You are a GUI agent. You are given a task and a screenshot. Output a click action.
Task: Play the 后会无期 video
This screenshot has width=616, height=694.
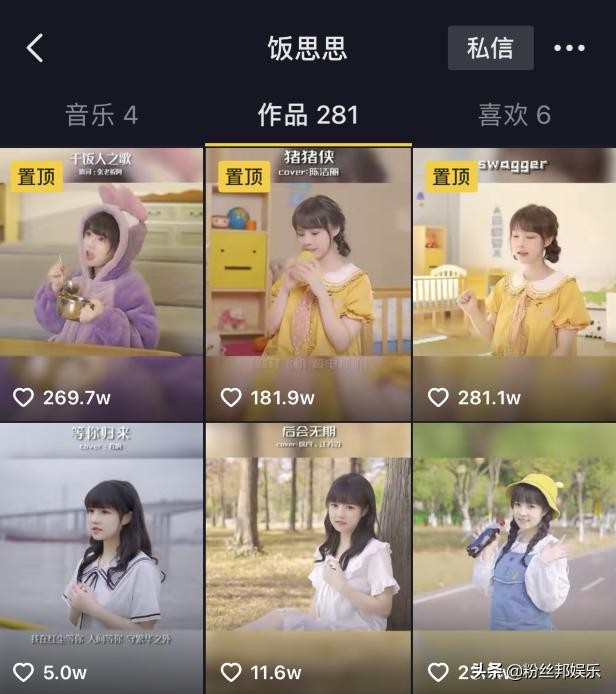308,557
